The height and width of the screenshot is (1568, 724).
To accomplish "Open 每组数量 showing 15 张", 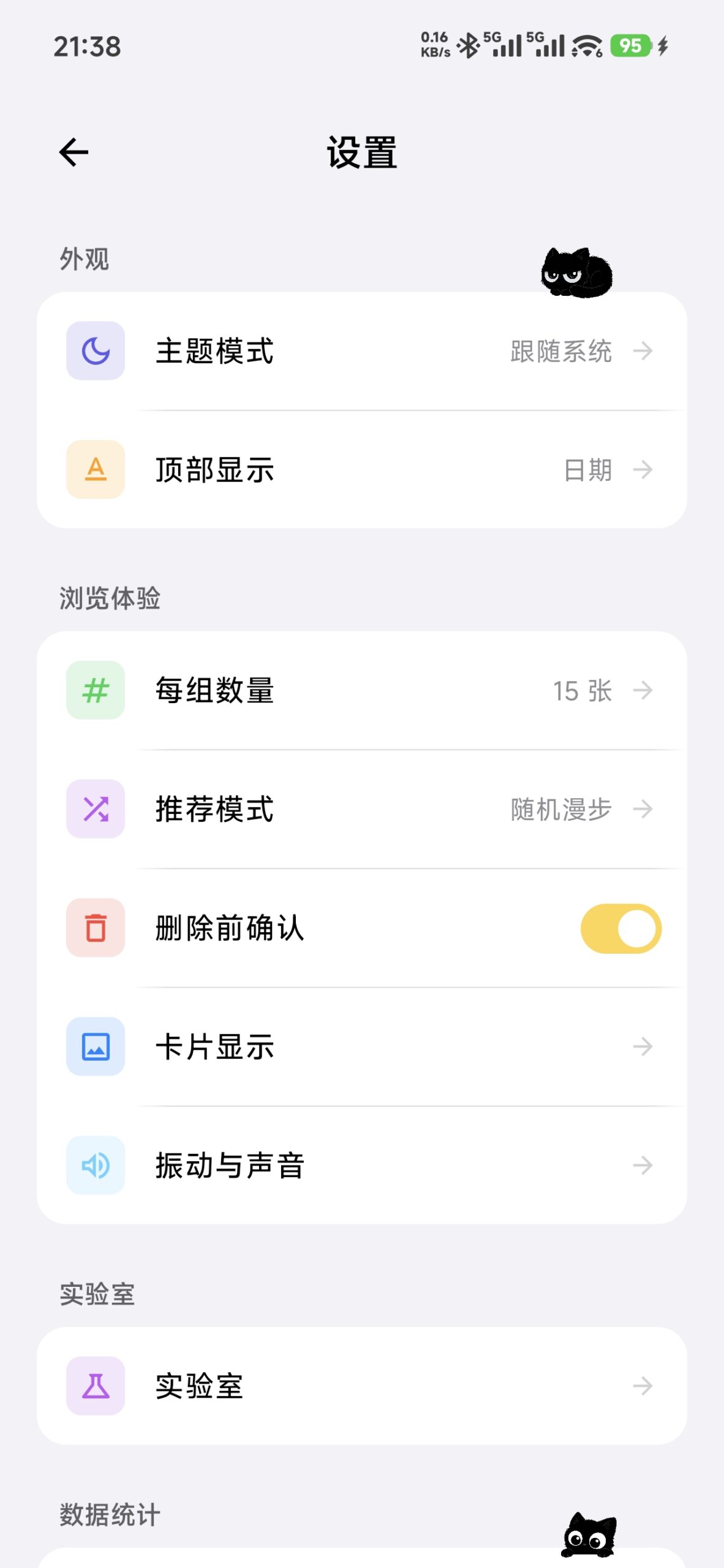I will pos(361,690).
